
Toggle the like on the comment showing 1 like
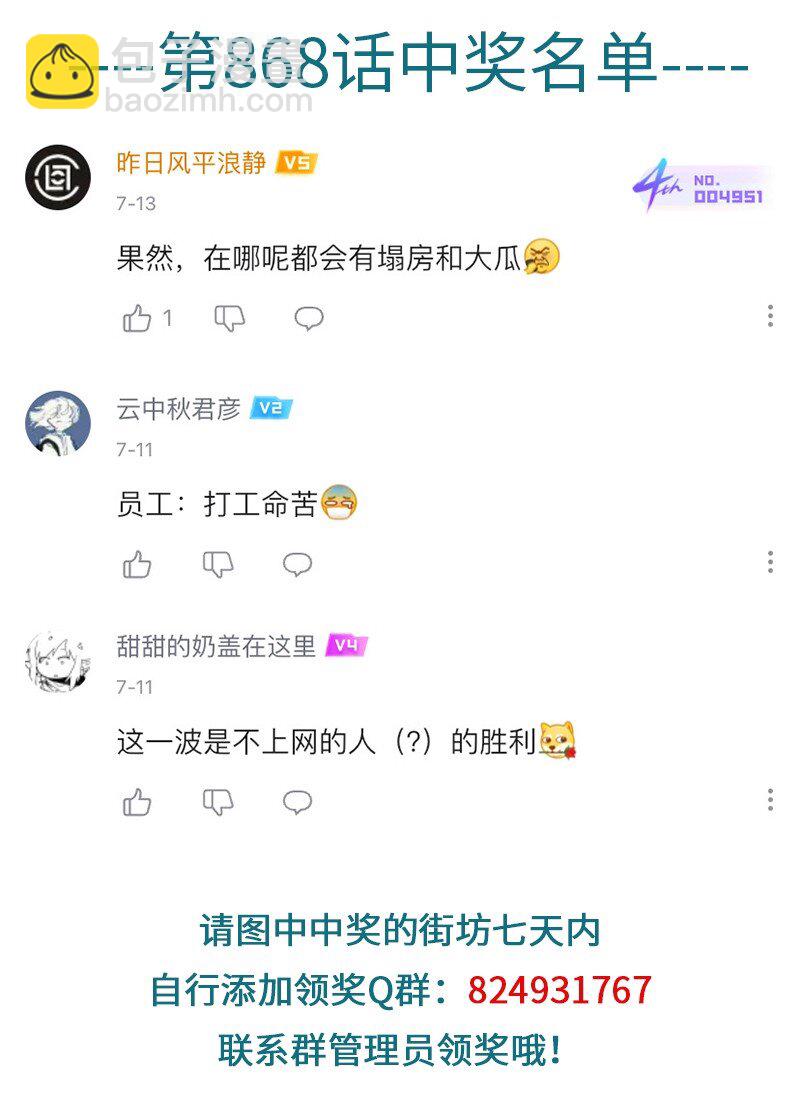138,318
